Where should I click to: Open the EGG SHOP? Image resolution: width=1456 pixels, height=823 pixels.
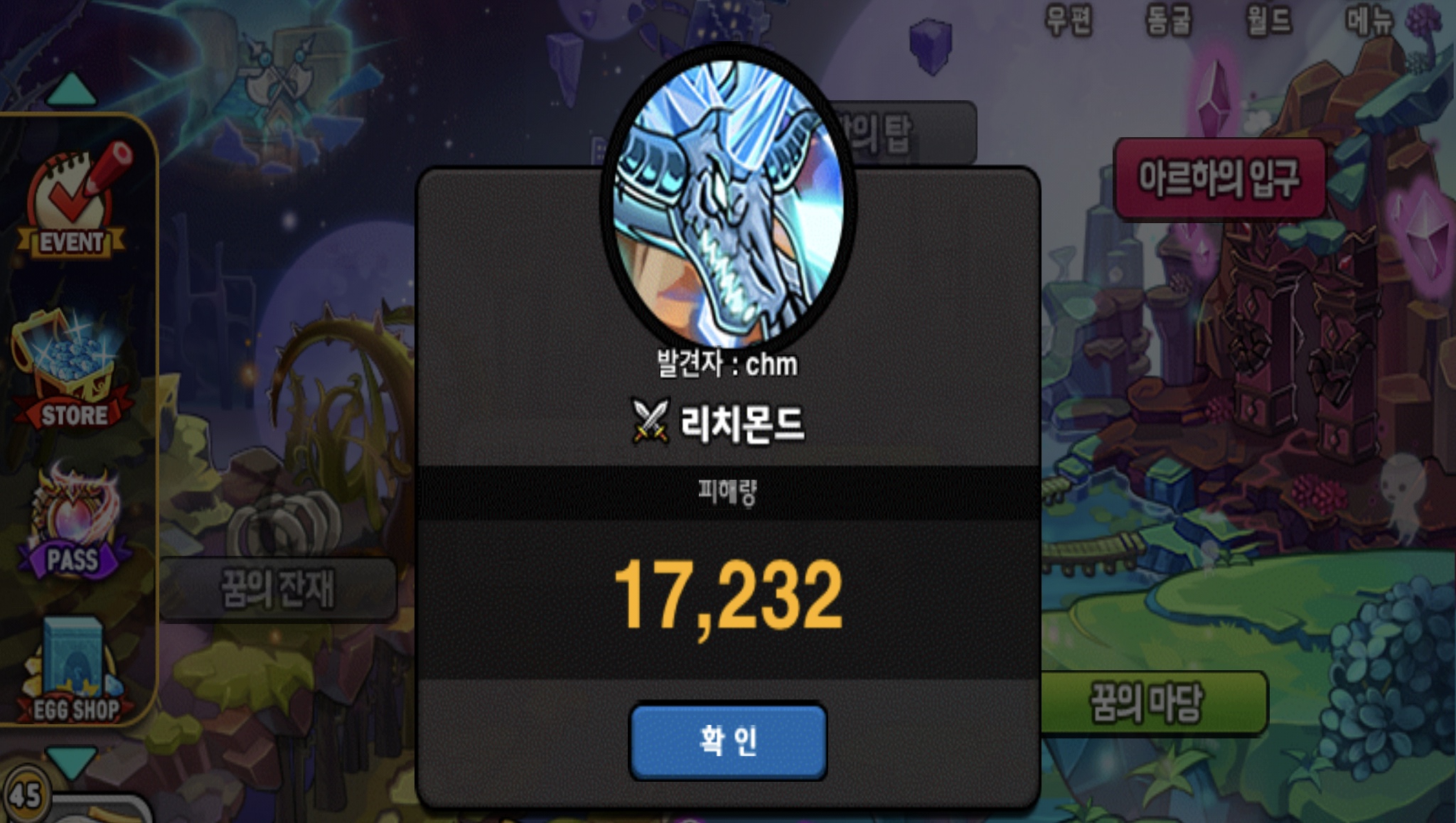coord(75,672)
